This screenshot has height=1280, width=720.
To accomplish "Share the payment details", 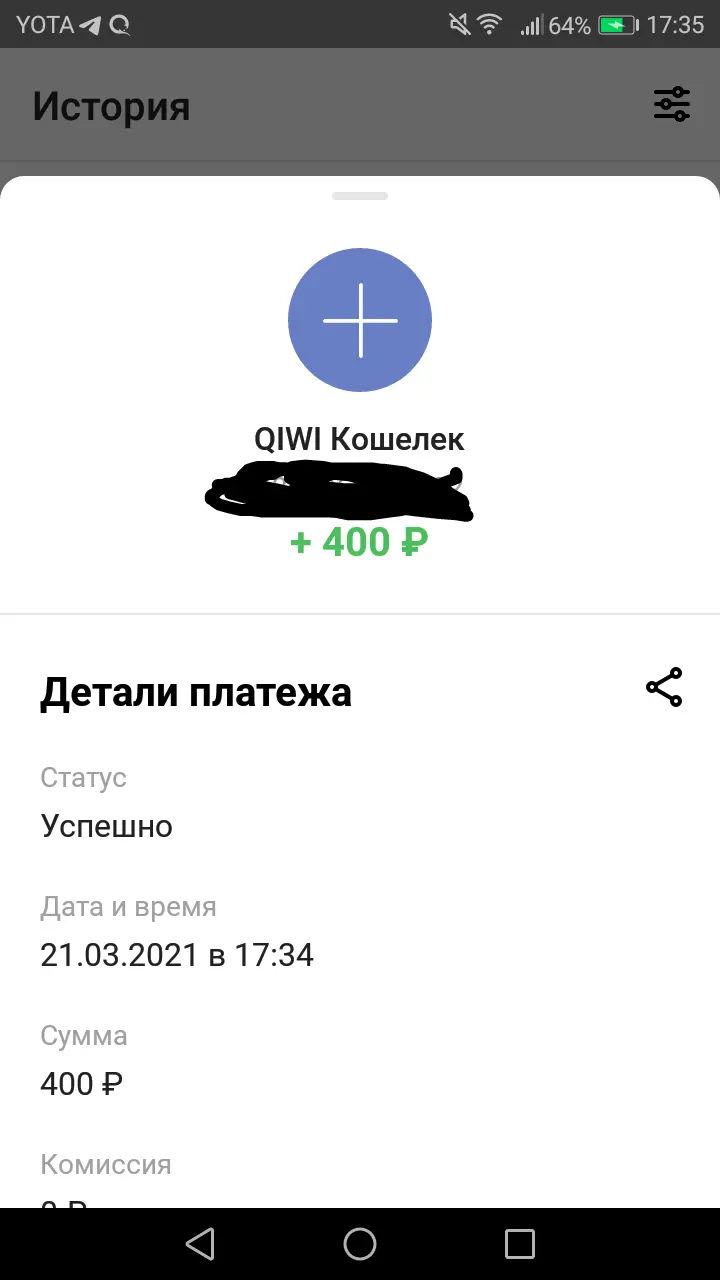I will pyautogui.click(x=664, y=687).
